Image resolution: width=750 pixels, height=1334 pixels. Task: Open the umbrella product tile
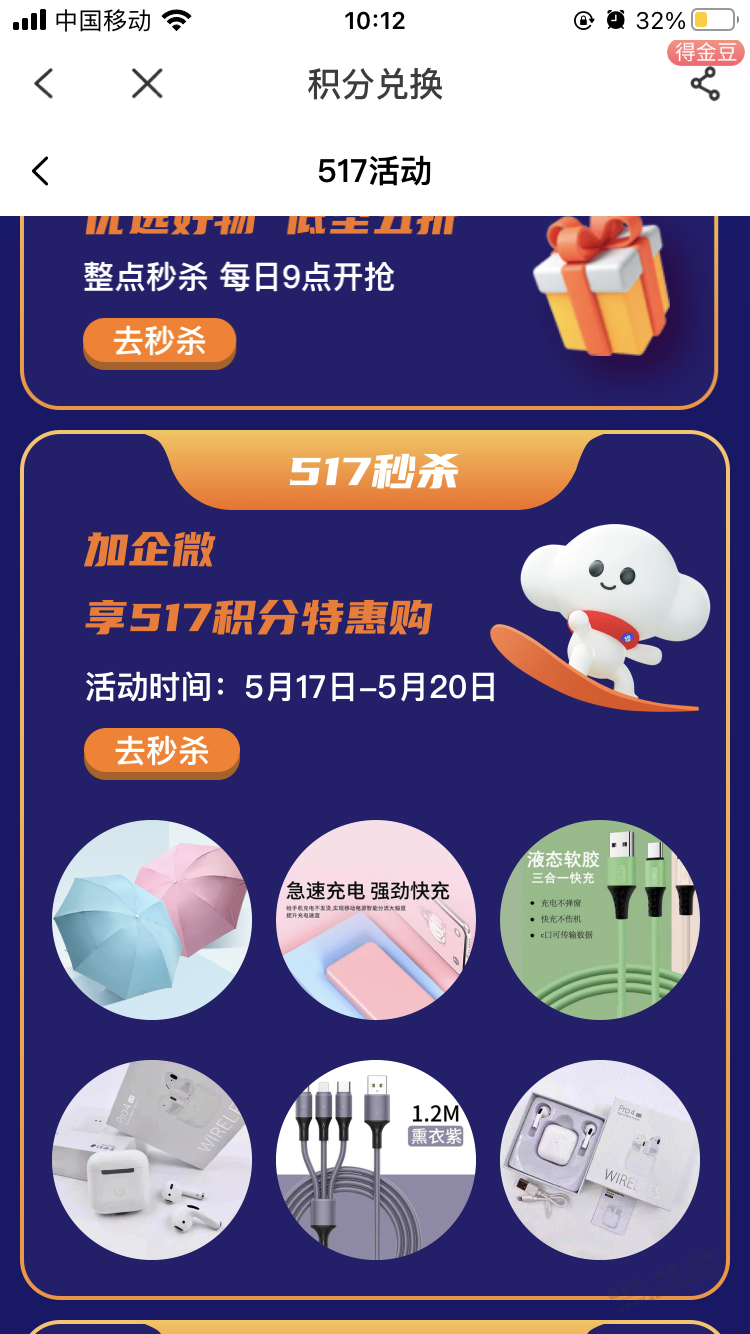(x=152, y=920)
